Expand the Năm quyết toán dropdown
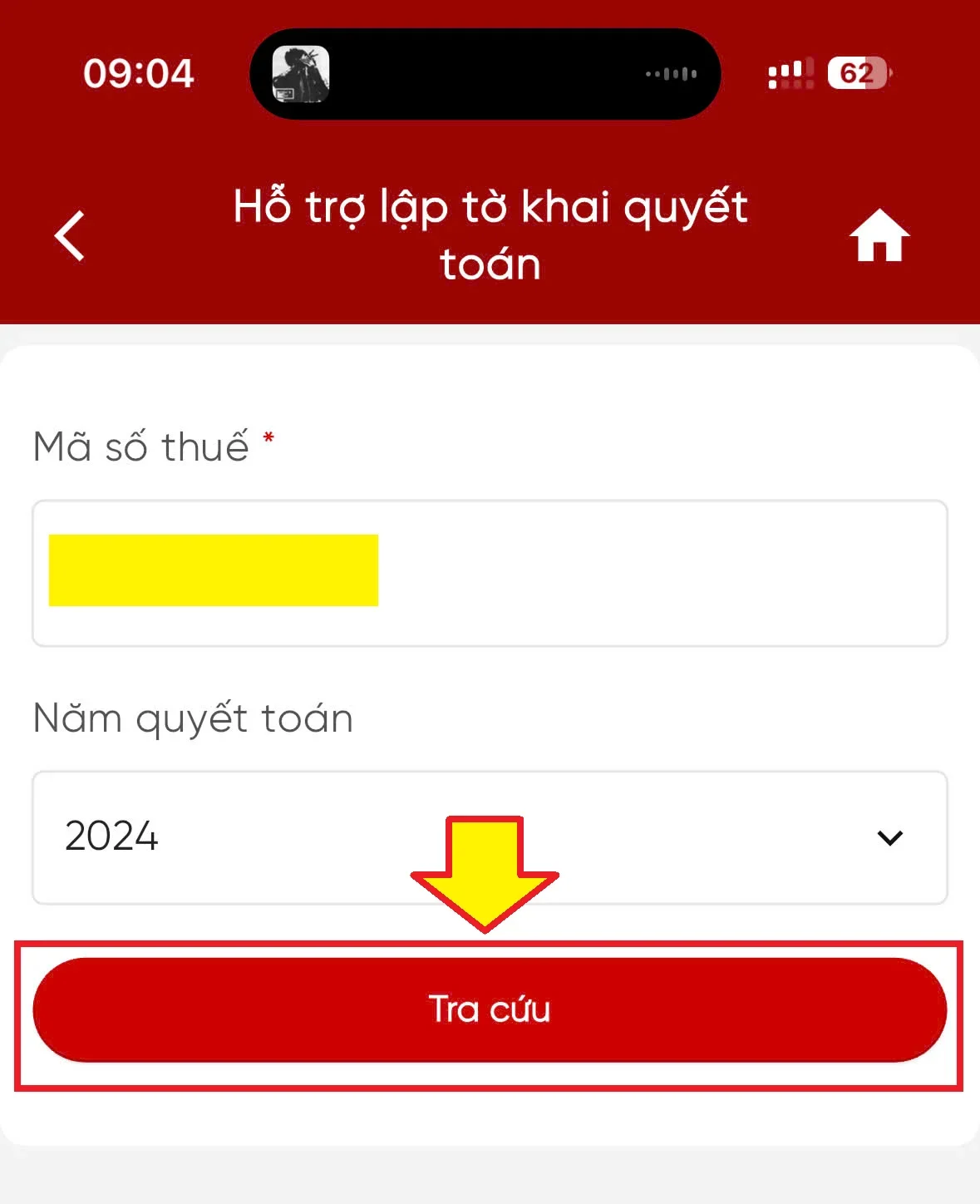The image size is (980, 1204). tap(489, 837)
